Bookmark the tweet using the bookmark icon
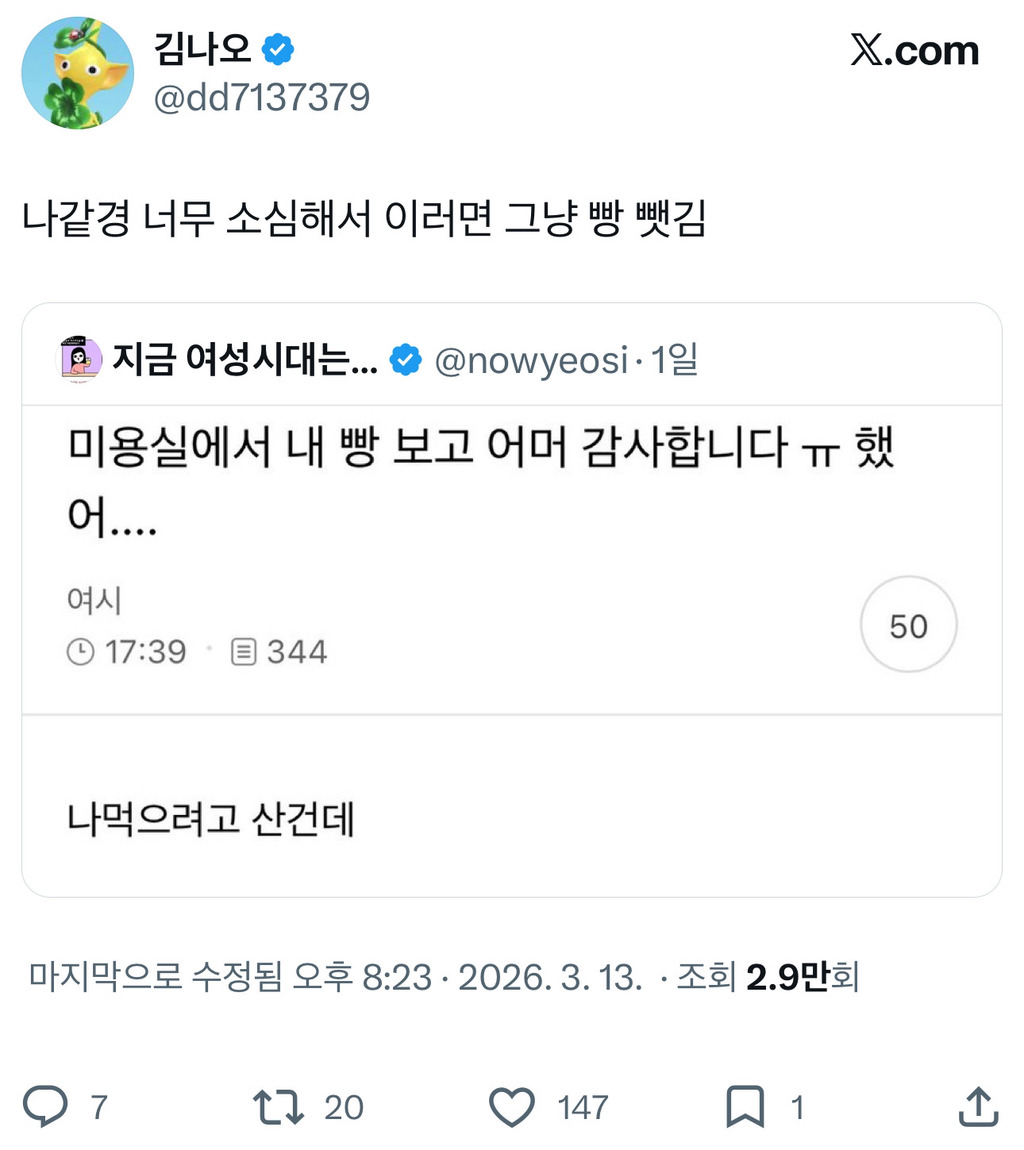1024x1150 pixels. click(746, 1106)
